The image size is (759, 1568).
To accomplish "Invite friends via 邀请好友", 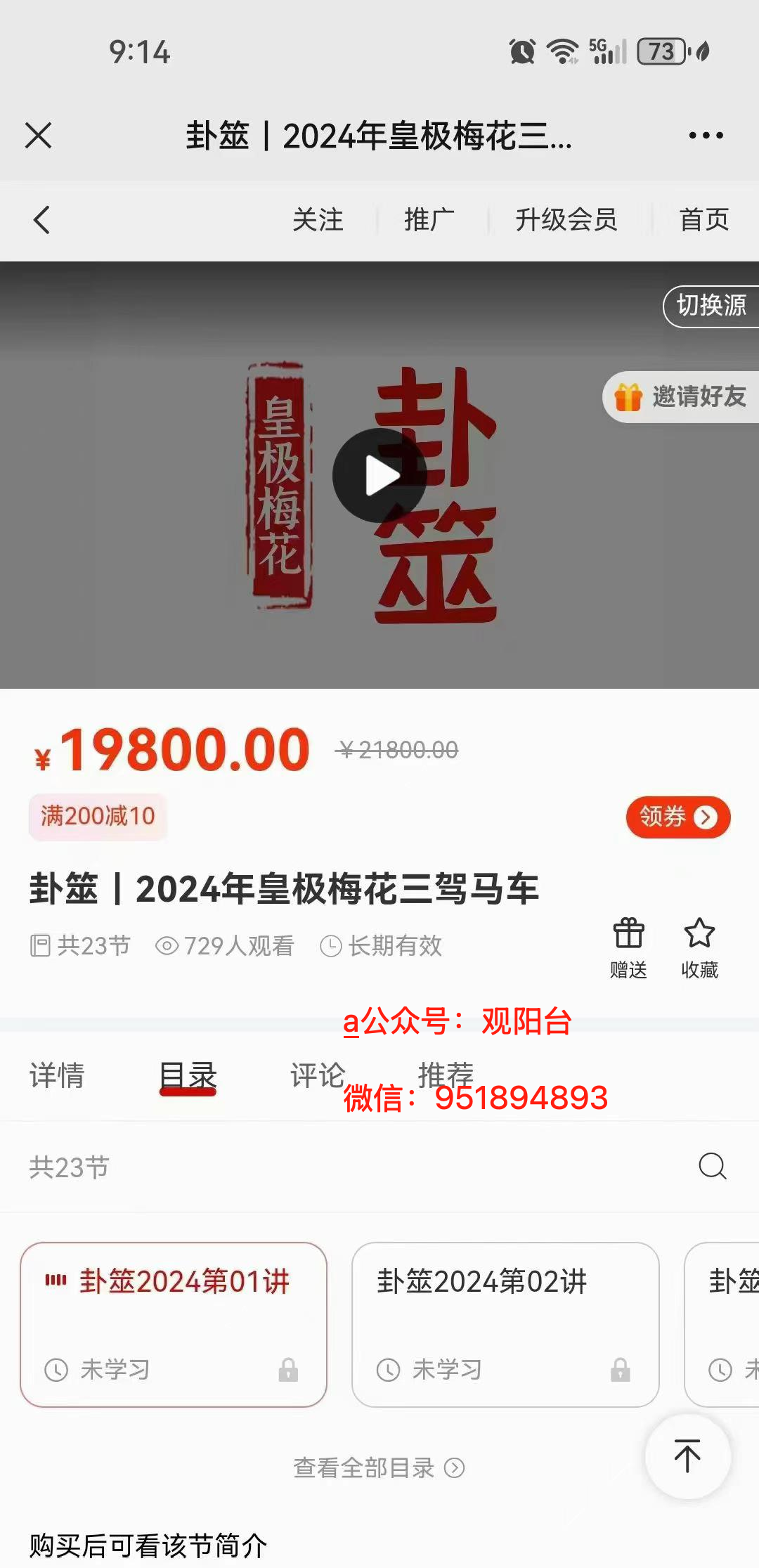I will [682, 397].
